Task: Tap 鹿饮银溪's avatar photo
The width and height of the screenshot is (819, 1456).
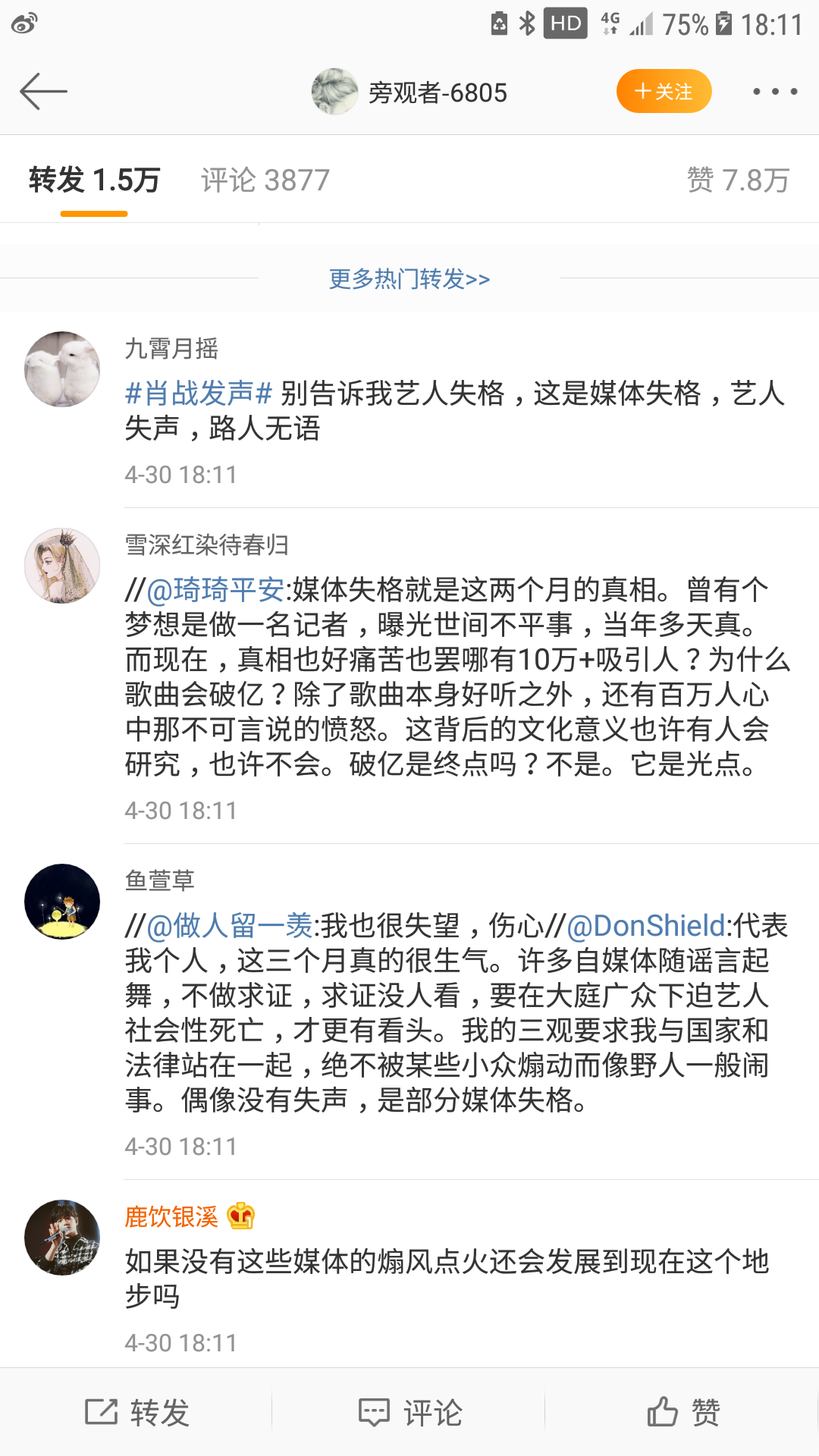Action: tap(62, 1238)
